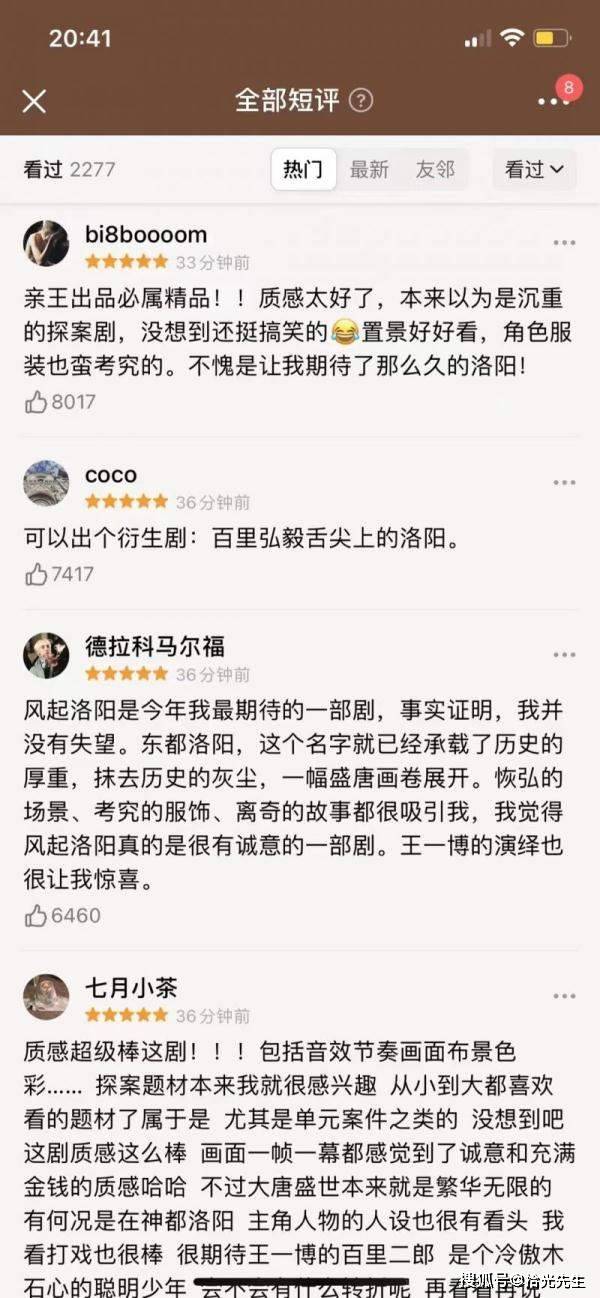Switch to the 热门 tab

(303, 170)
